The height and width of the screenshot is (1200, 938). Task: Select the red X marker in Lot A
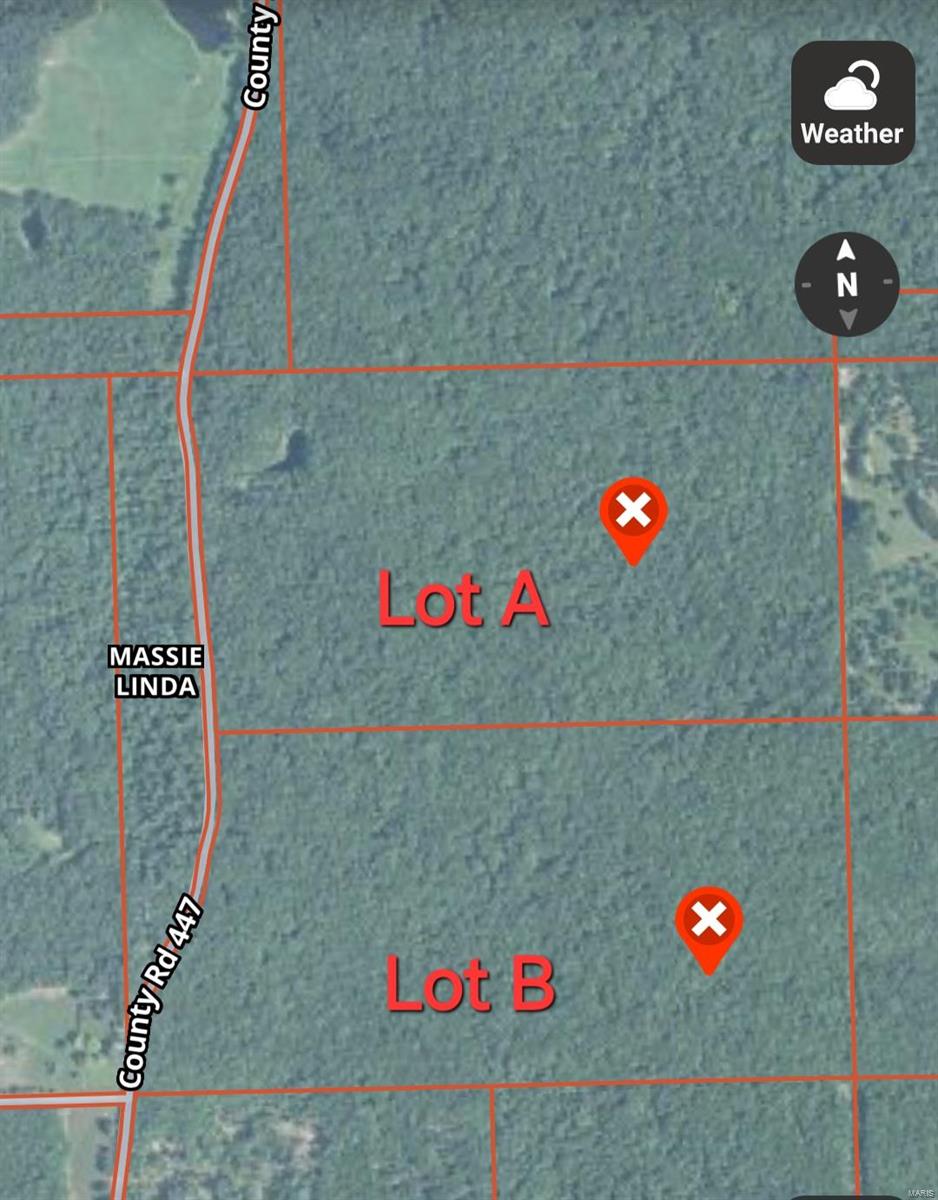coord(633,514)
